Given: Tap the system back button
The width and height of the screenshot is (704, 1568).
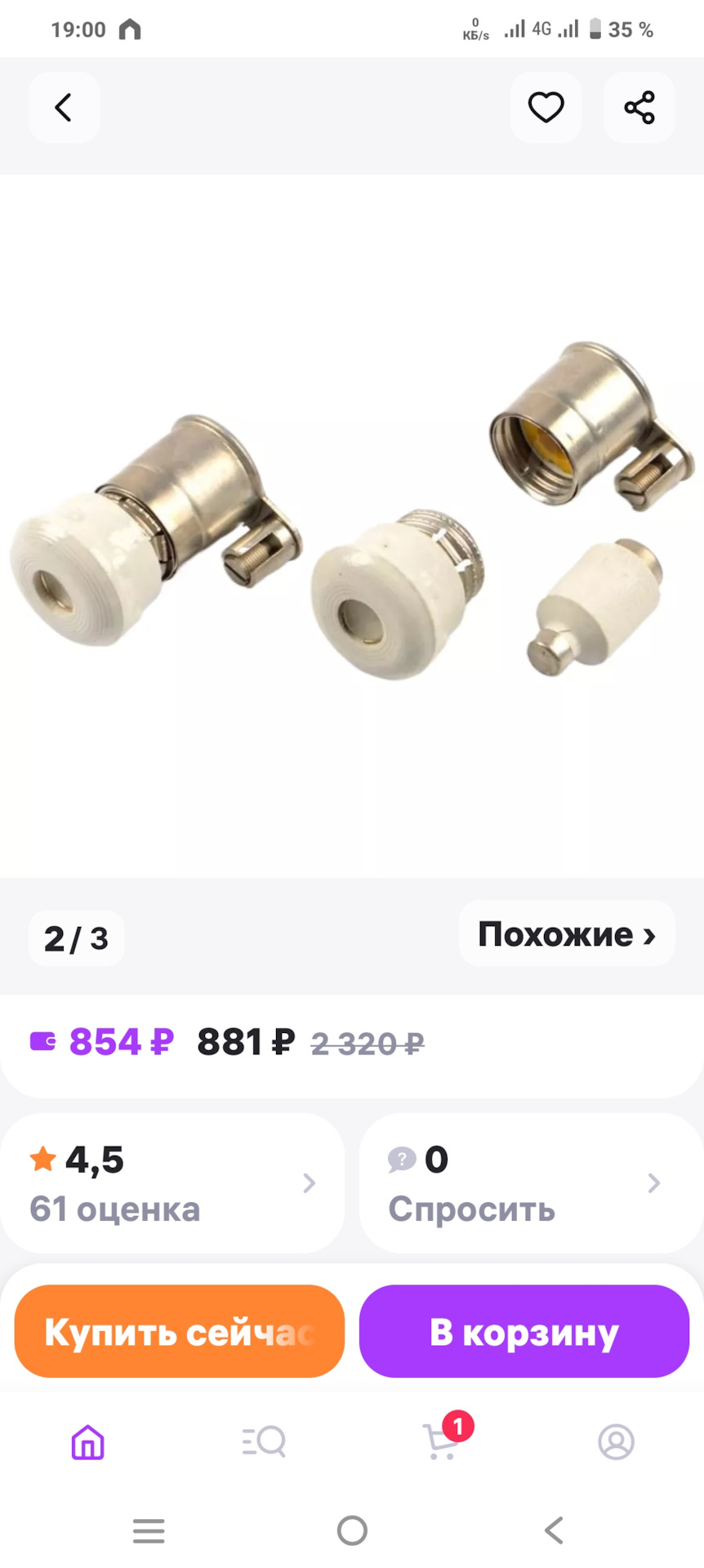Looking at the screenshot, I should pyautogui.click(x=555, y=1530).
